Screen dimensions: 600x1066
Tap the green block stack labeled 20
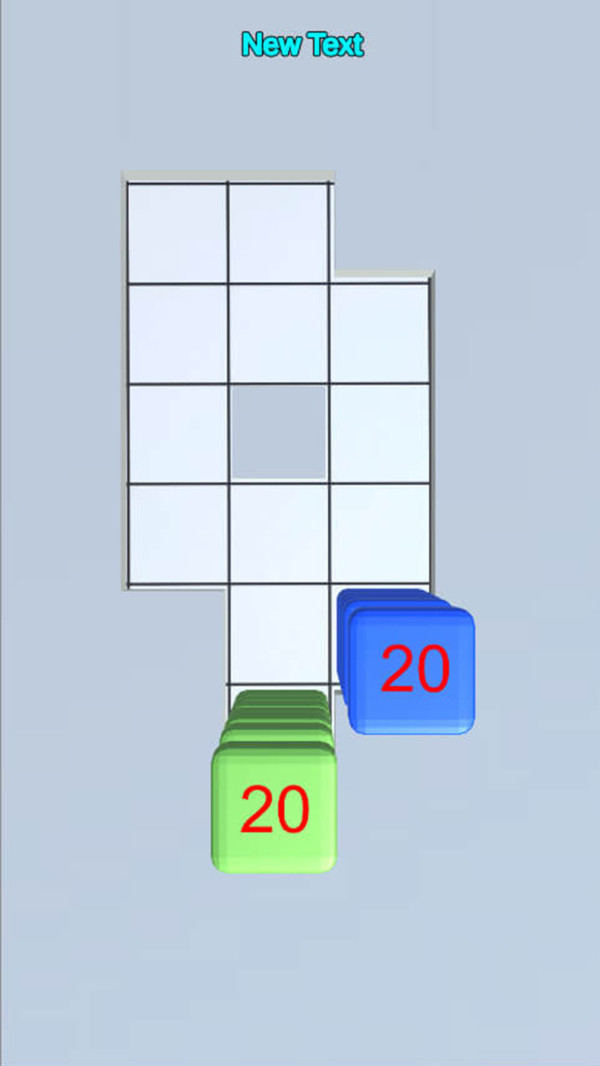point(274,806)
